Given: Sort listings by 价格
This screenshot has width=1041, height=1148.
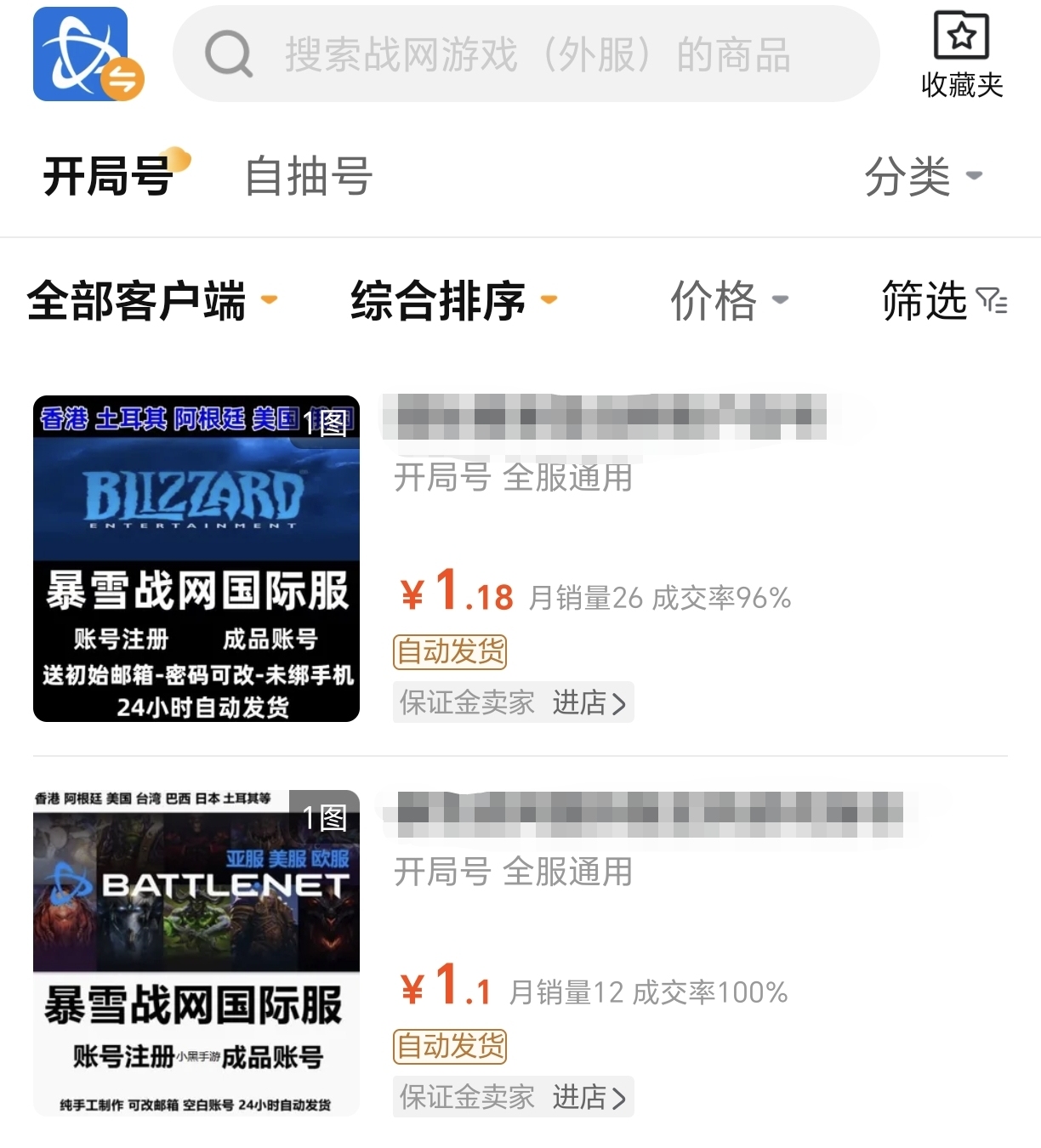Looking at the screenshot, I should pyautogui.click(x=729, y=301).
